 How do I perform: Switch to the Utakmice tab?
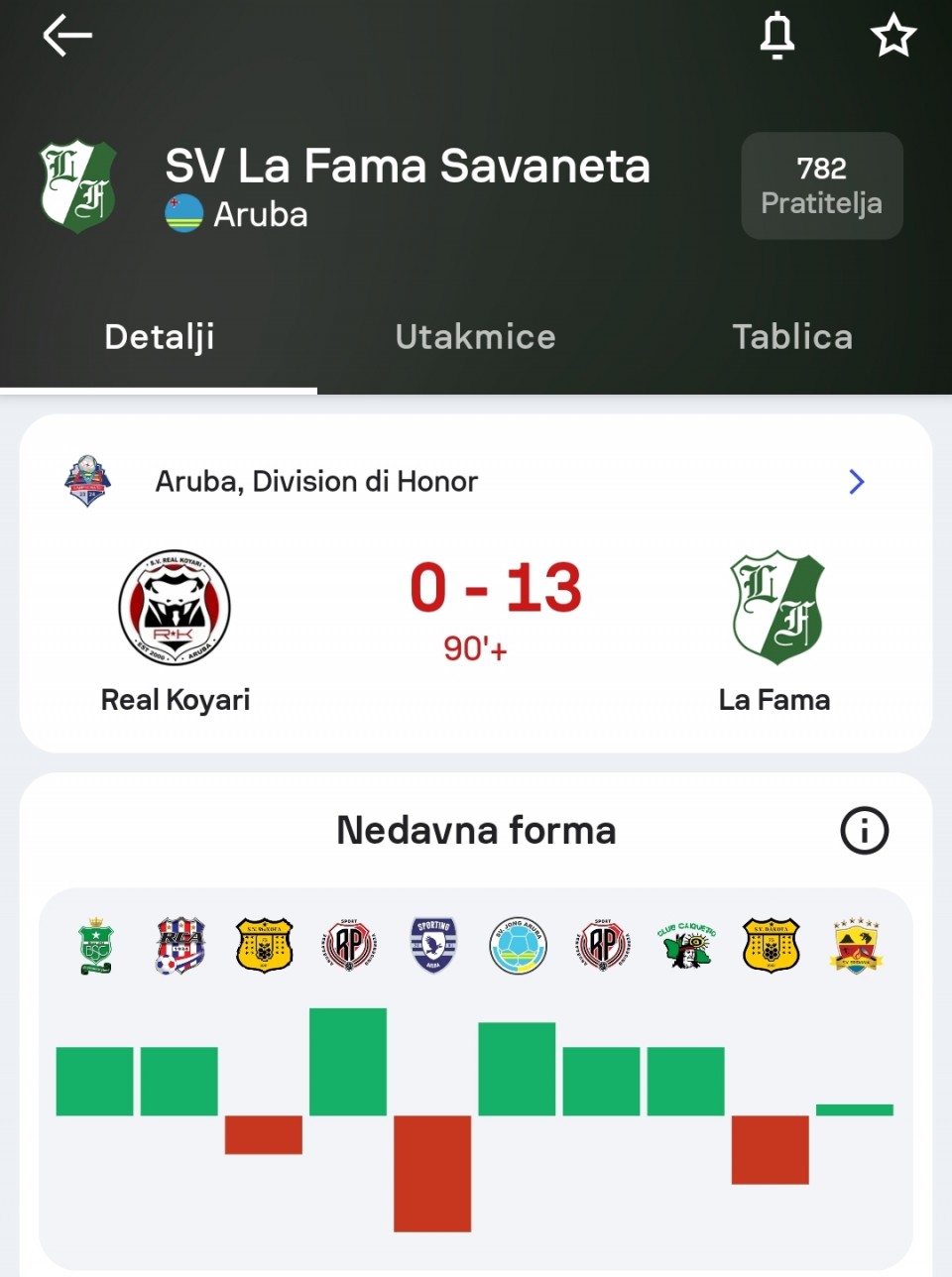pyautogui.click(x=475, y=337)
